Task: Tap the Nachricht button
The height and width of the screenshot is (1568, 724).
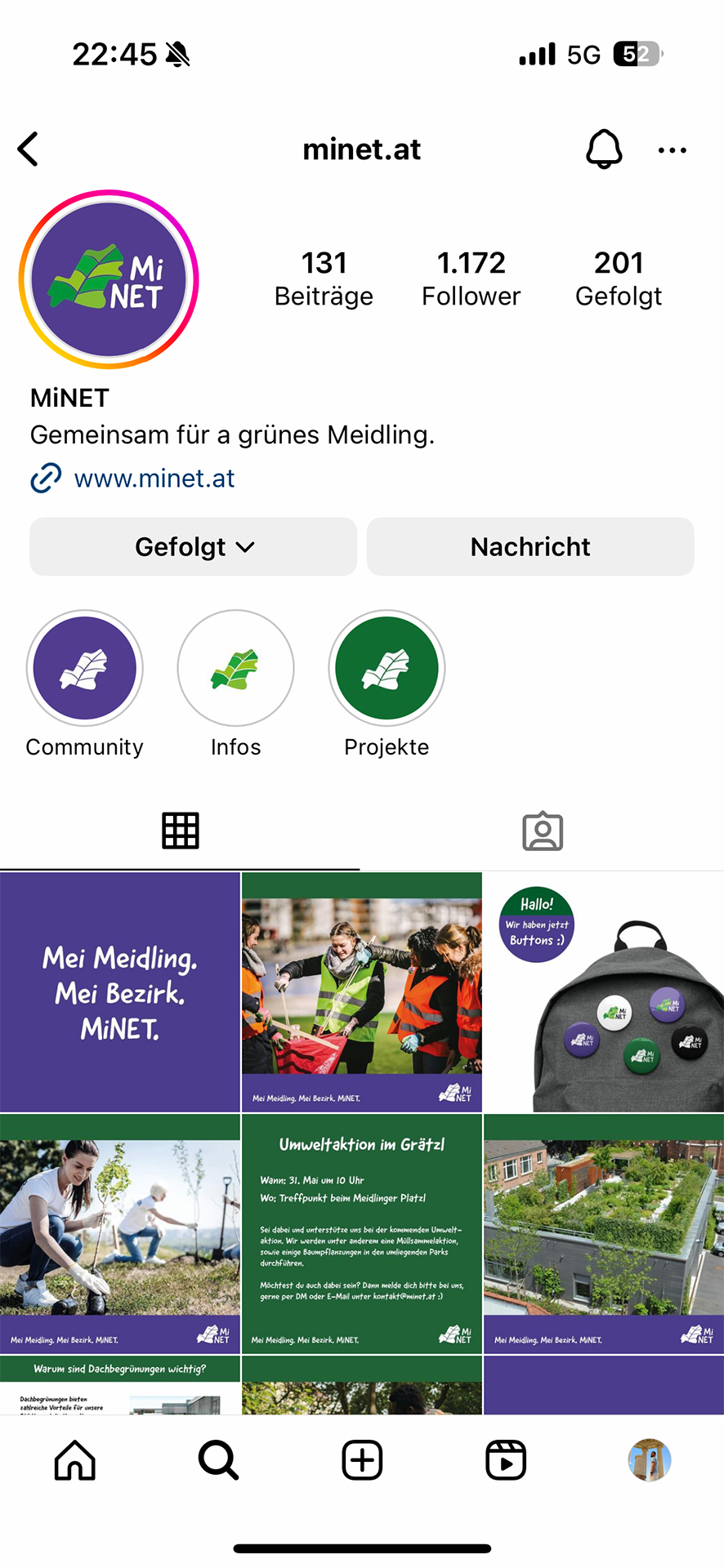Action: [x=530, y=546]
